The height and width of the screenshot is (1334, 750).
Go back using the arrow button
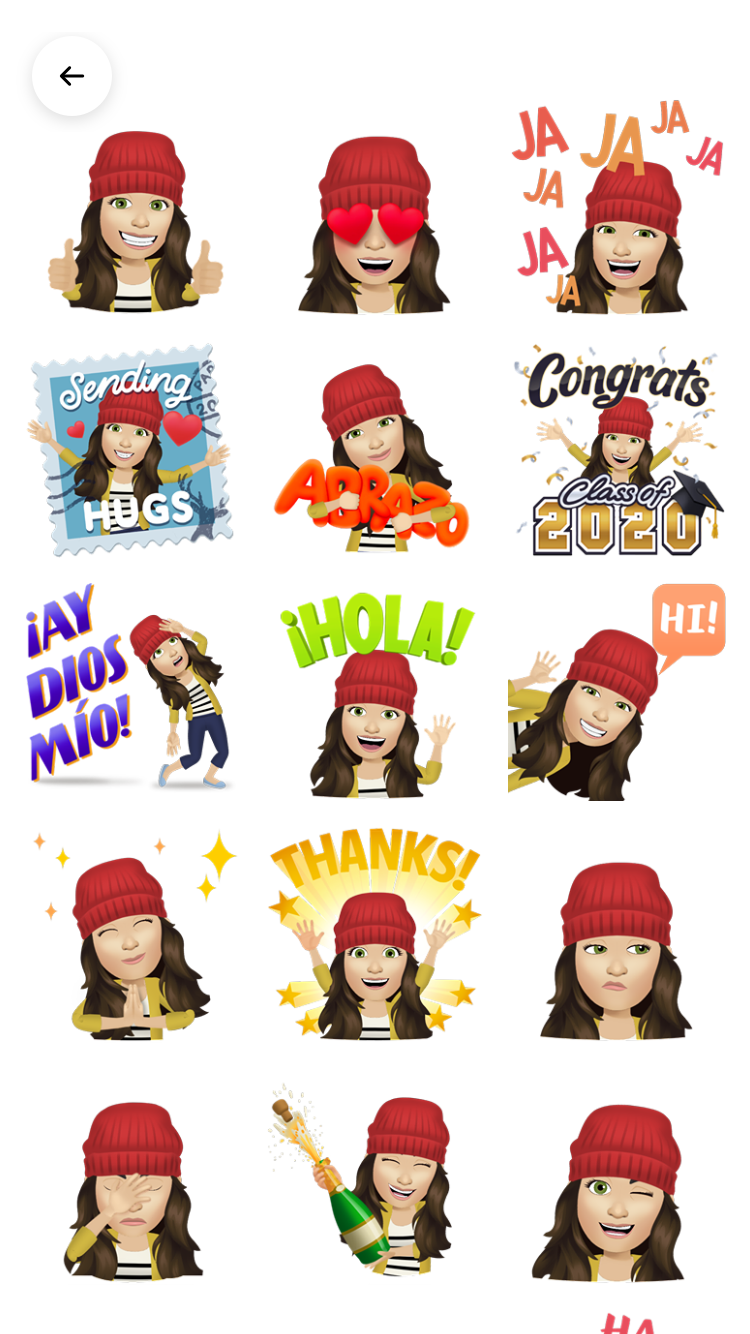click(72, 75)
